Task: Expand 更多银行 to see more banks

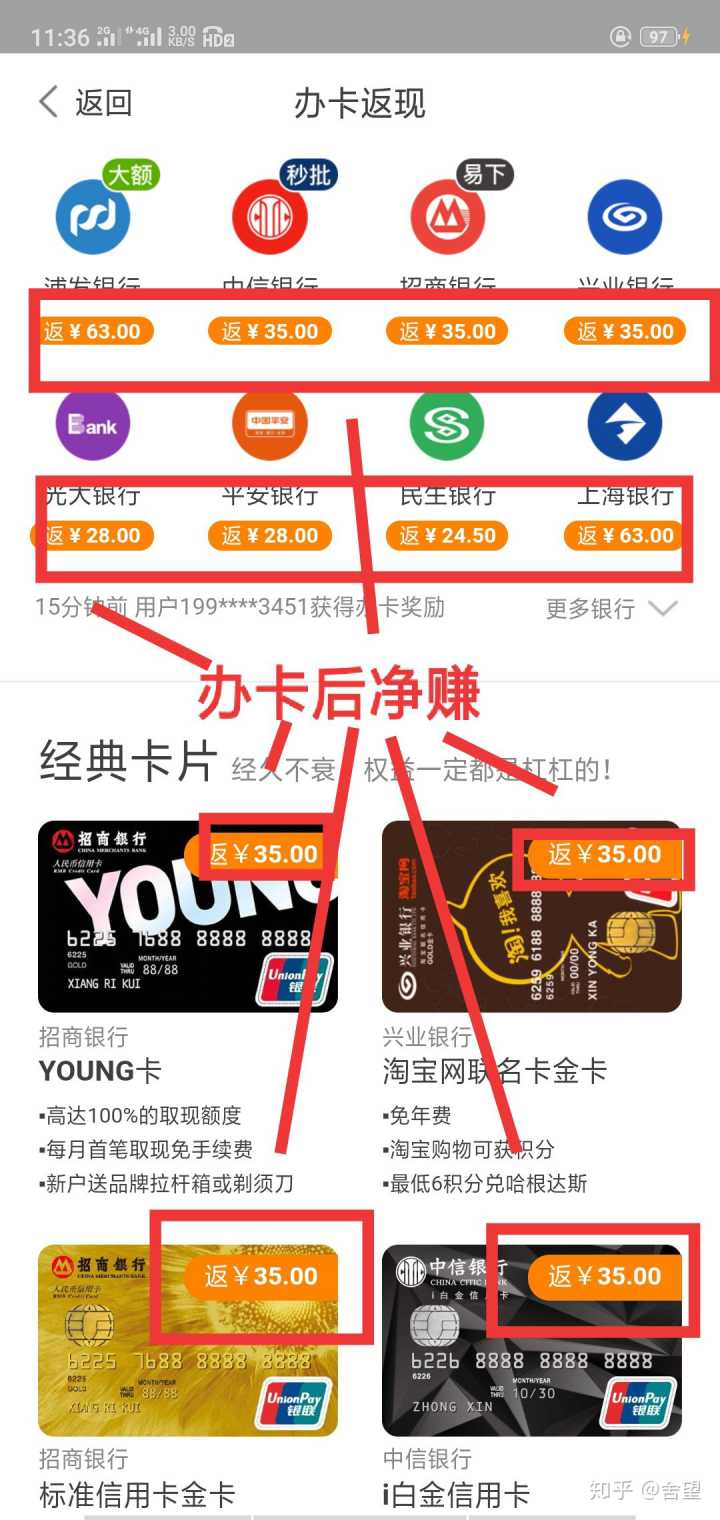Action: [x=610, y=608]
